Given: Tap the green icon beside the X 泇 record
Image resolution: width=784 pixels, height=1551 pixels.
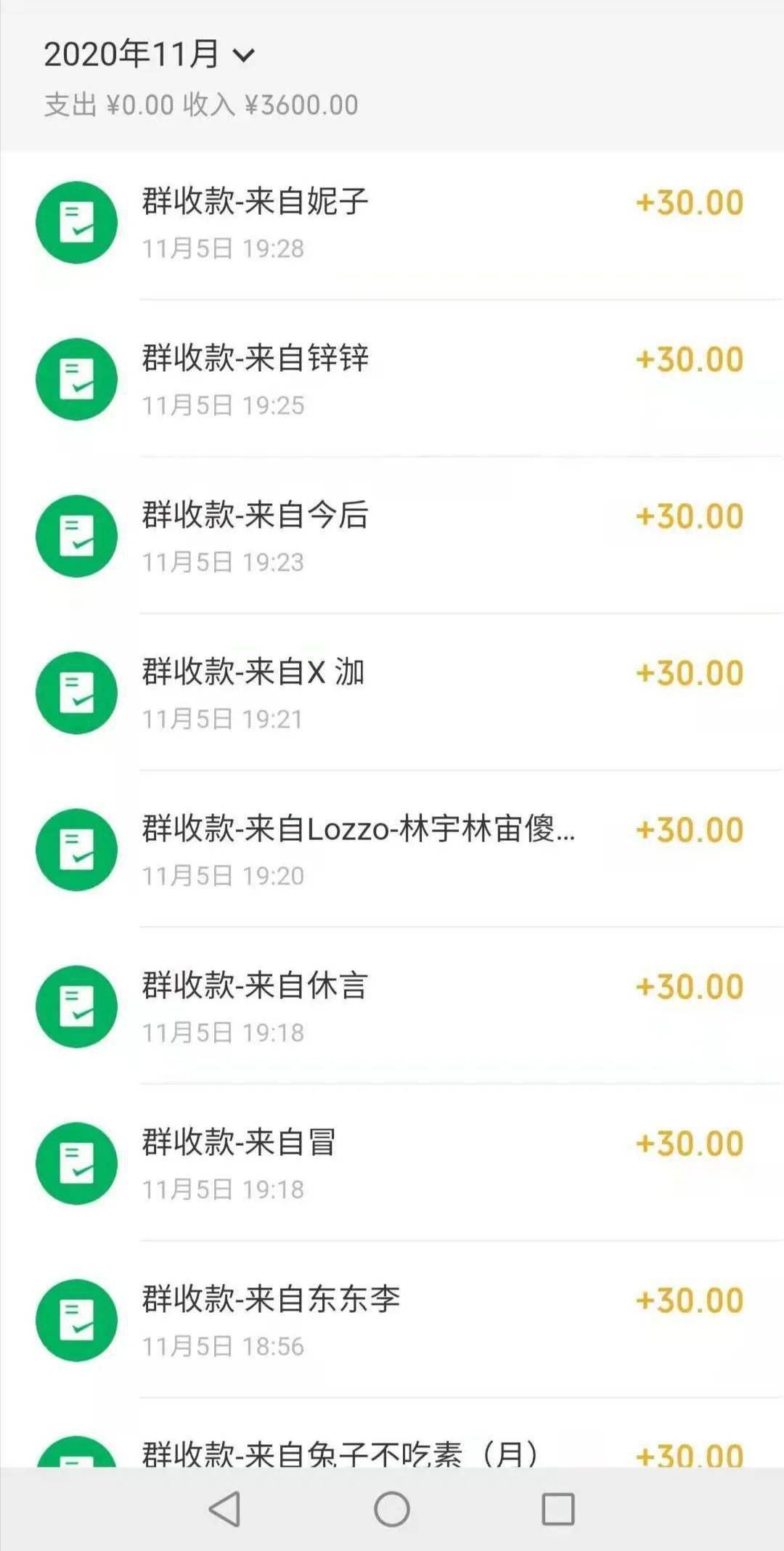Looking at the screenshot, I should click(76, 693).
